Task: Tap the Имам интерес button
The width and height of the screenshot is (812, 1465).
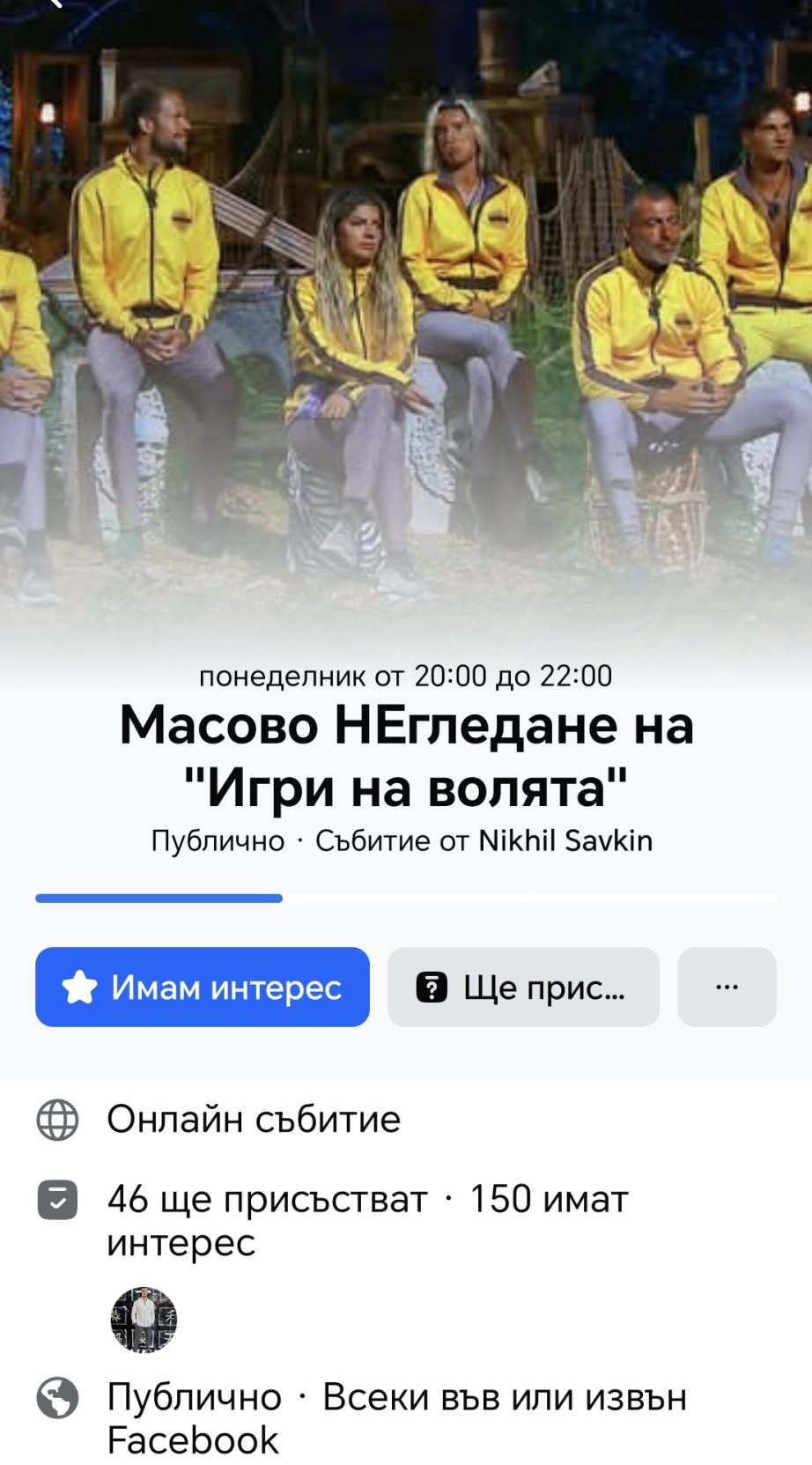Action: pos(203,987)
